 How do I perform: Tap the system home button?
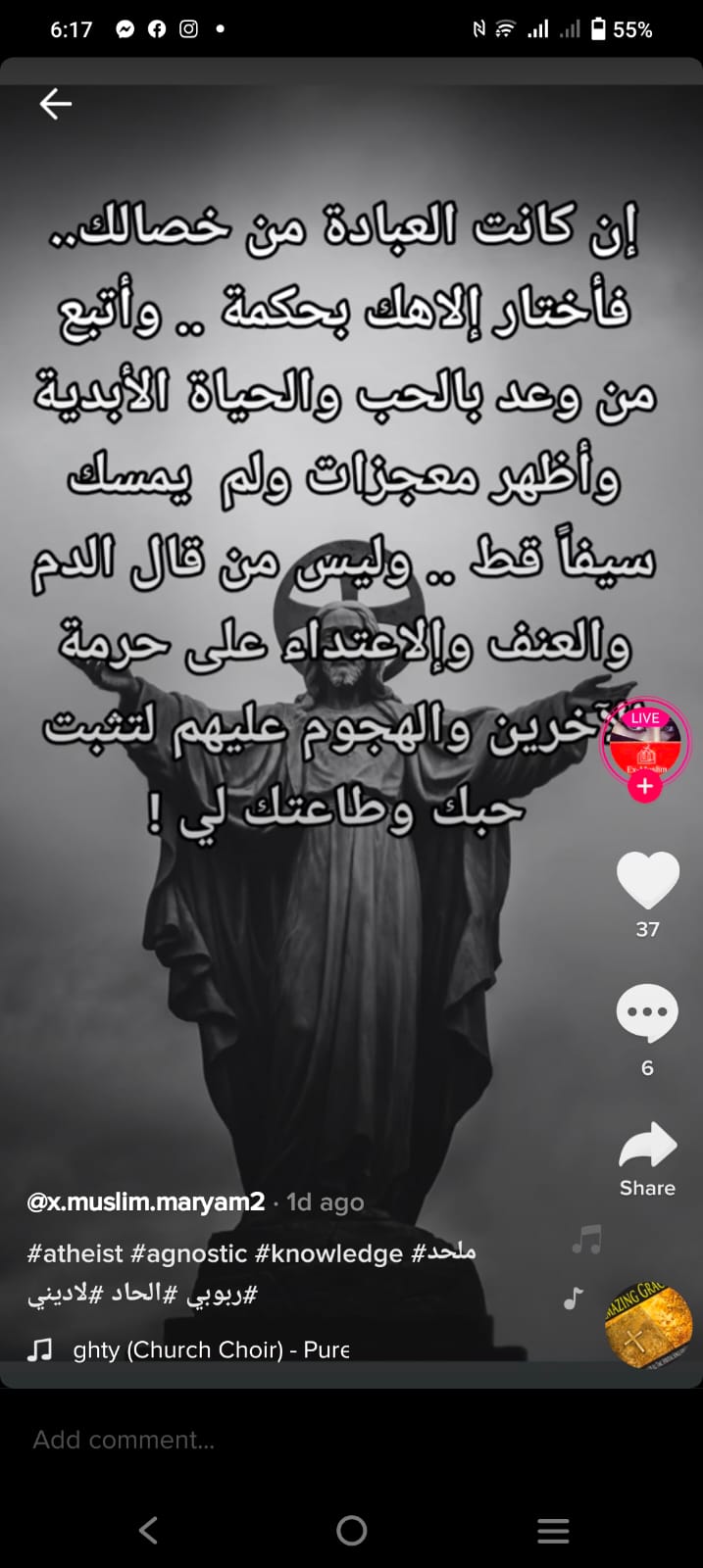tap(351, 1530)
